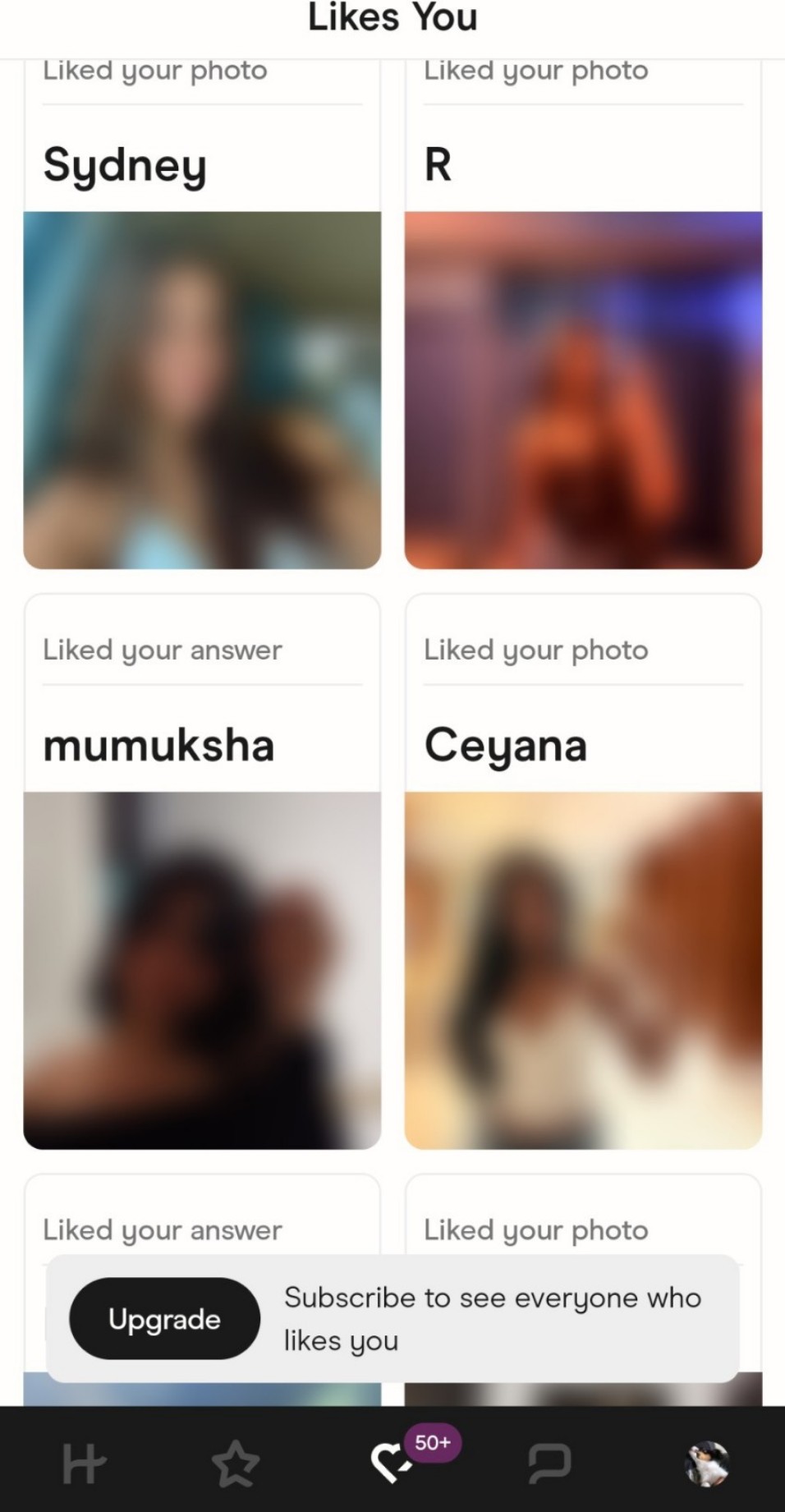Screen dimensions: 785x1512
Task: Tap the Upgrade button
Action: tap(164, 1319)
